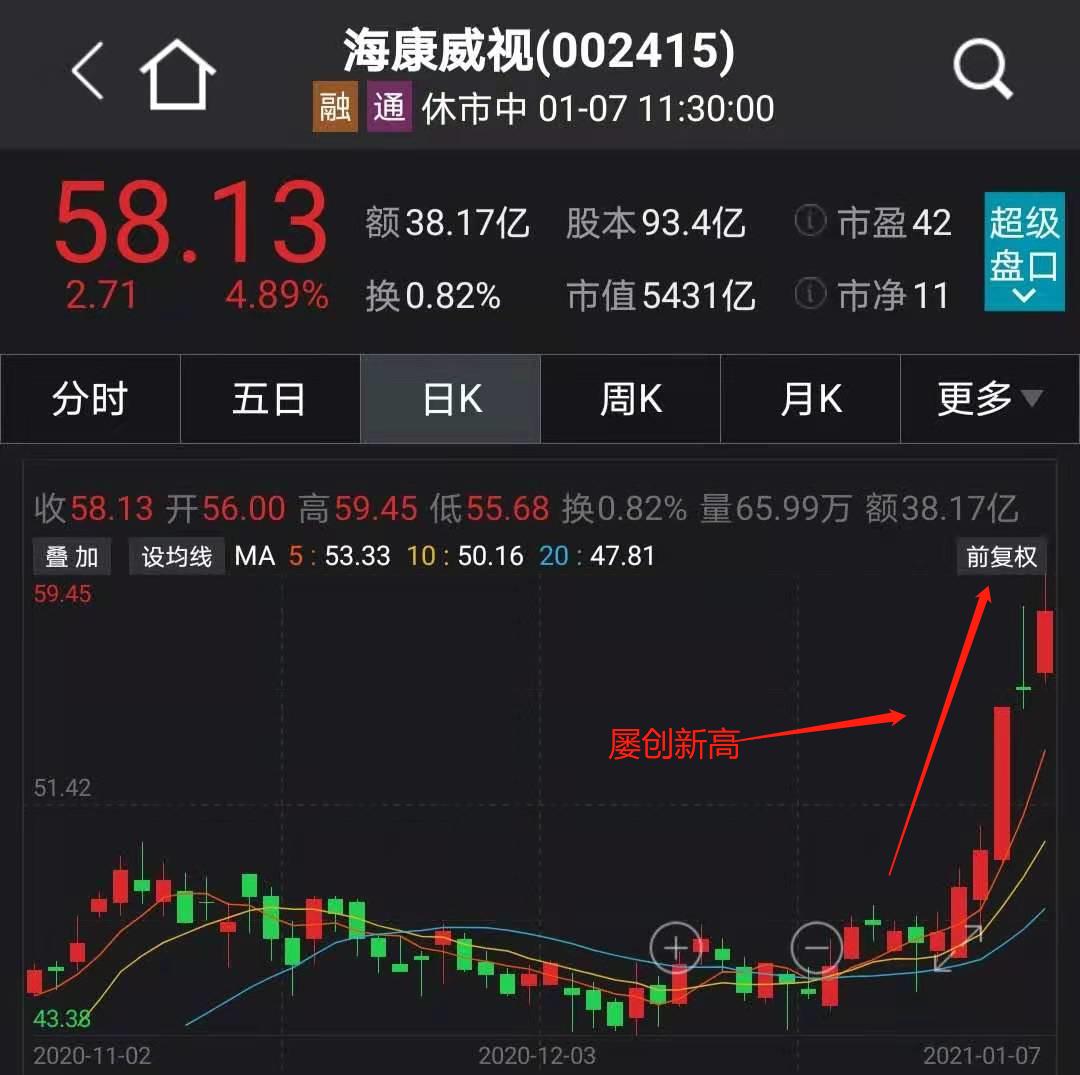Image resolution: width=1080 pixels, height=1075 pixels.
Task: Open the home icon
Action: [x=178, y=73]
